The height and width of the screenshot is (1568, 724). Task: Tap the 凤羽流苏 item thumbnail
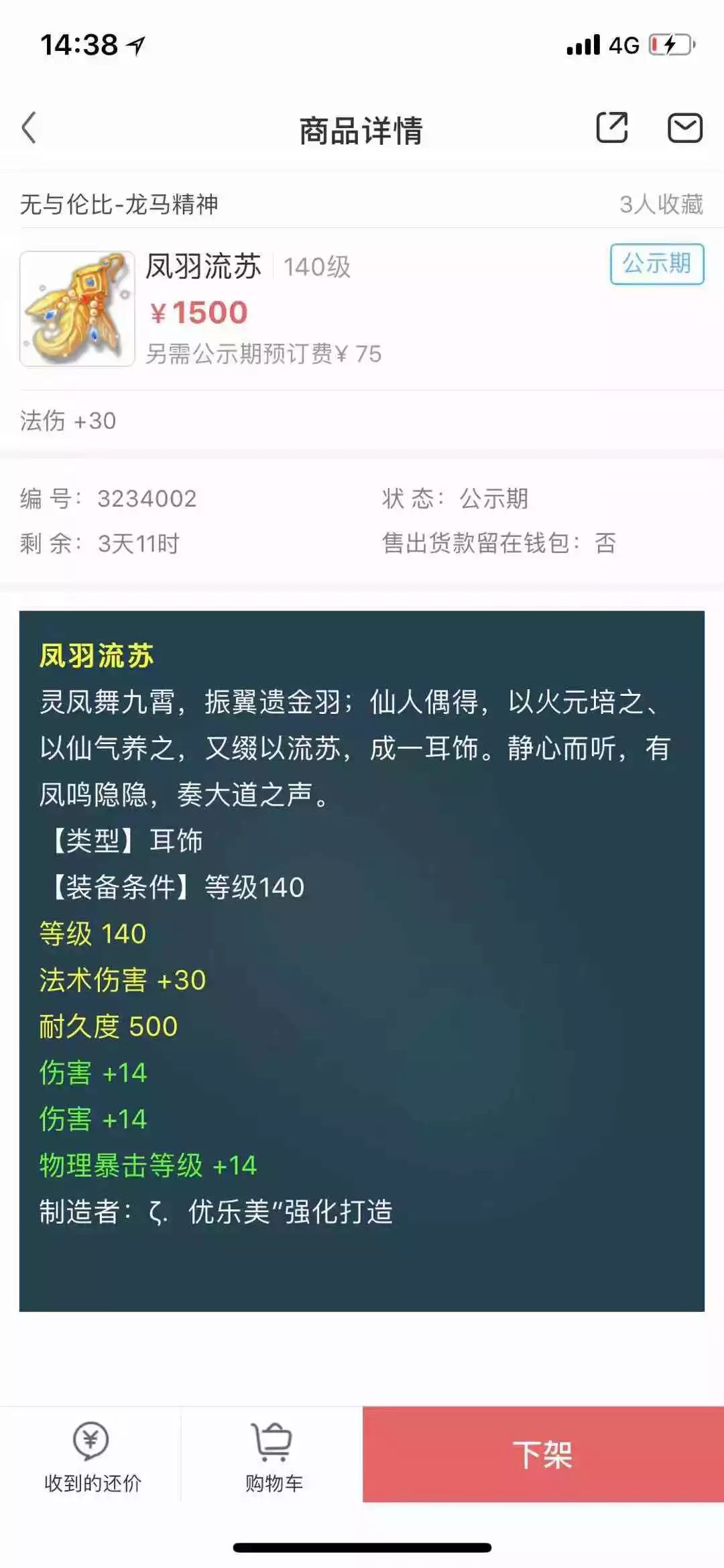coord(77,308)
